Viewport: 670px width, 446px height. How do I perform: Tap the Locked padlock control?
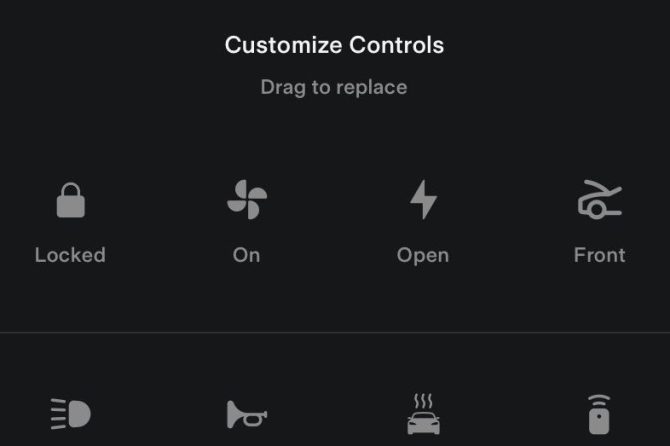[x=70, y=201]
